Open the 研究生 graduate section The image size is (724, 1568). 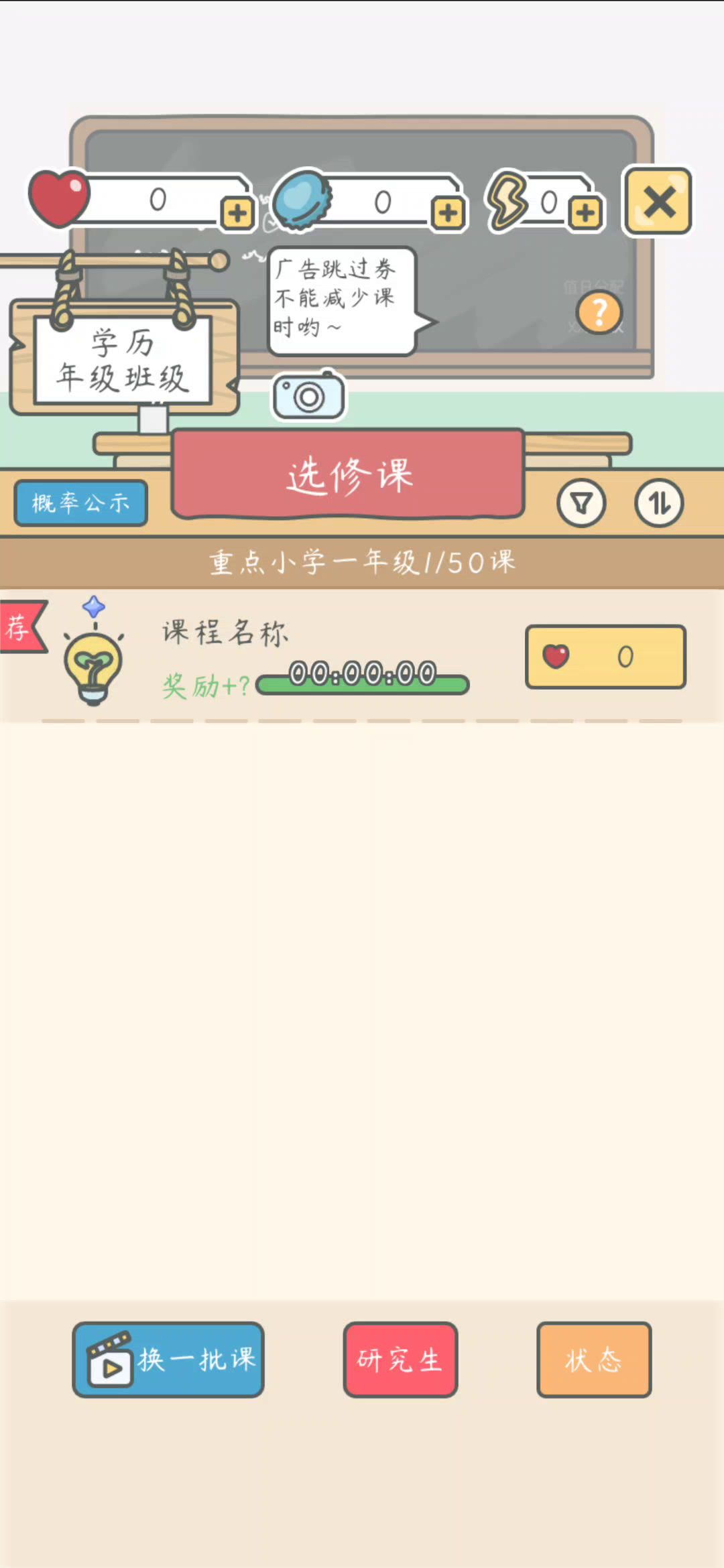point(400,1360)
